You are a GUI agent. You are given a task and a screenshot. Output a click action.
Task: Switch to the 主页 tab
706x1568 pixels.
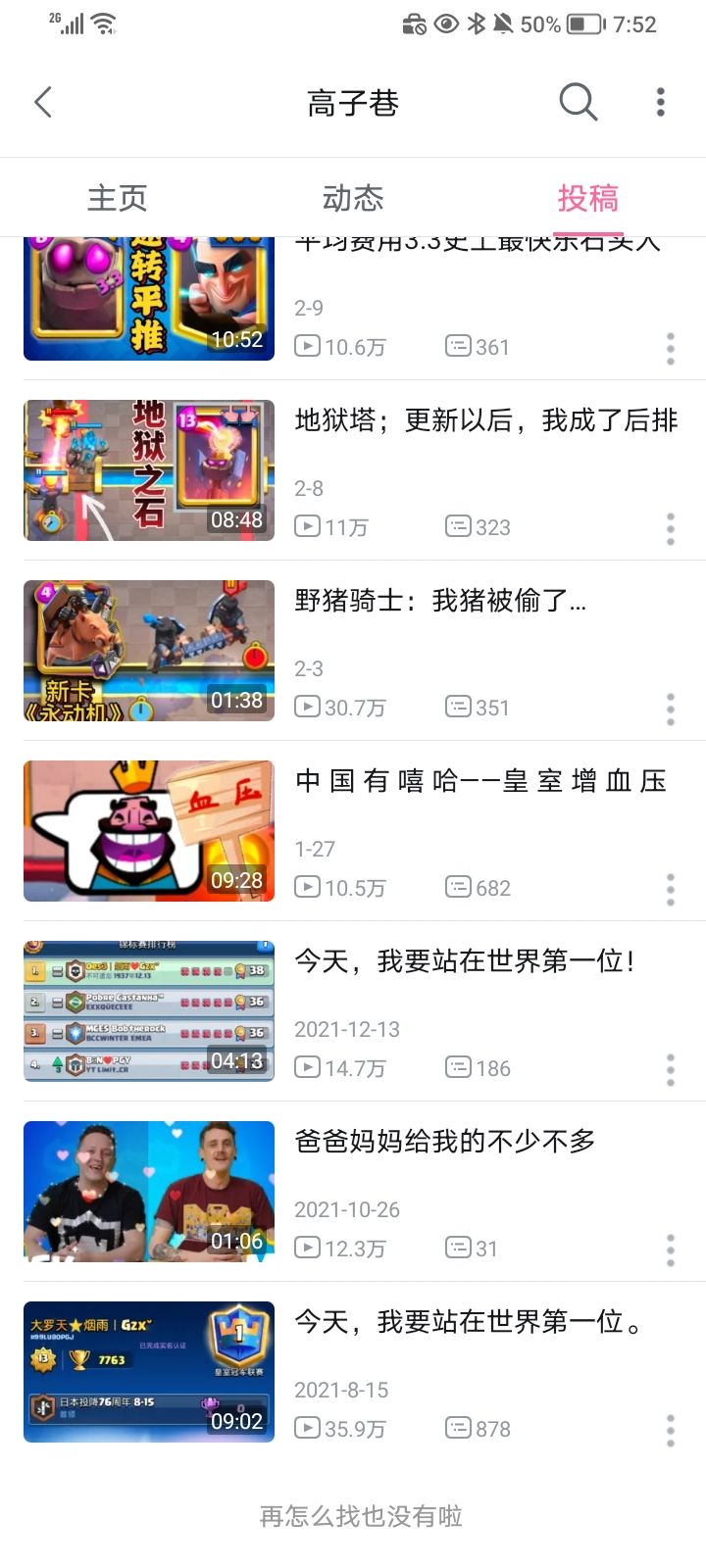click(x=118, y=198)
